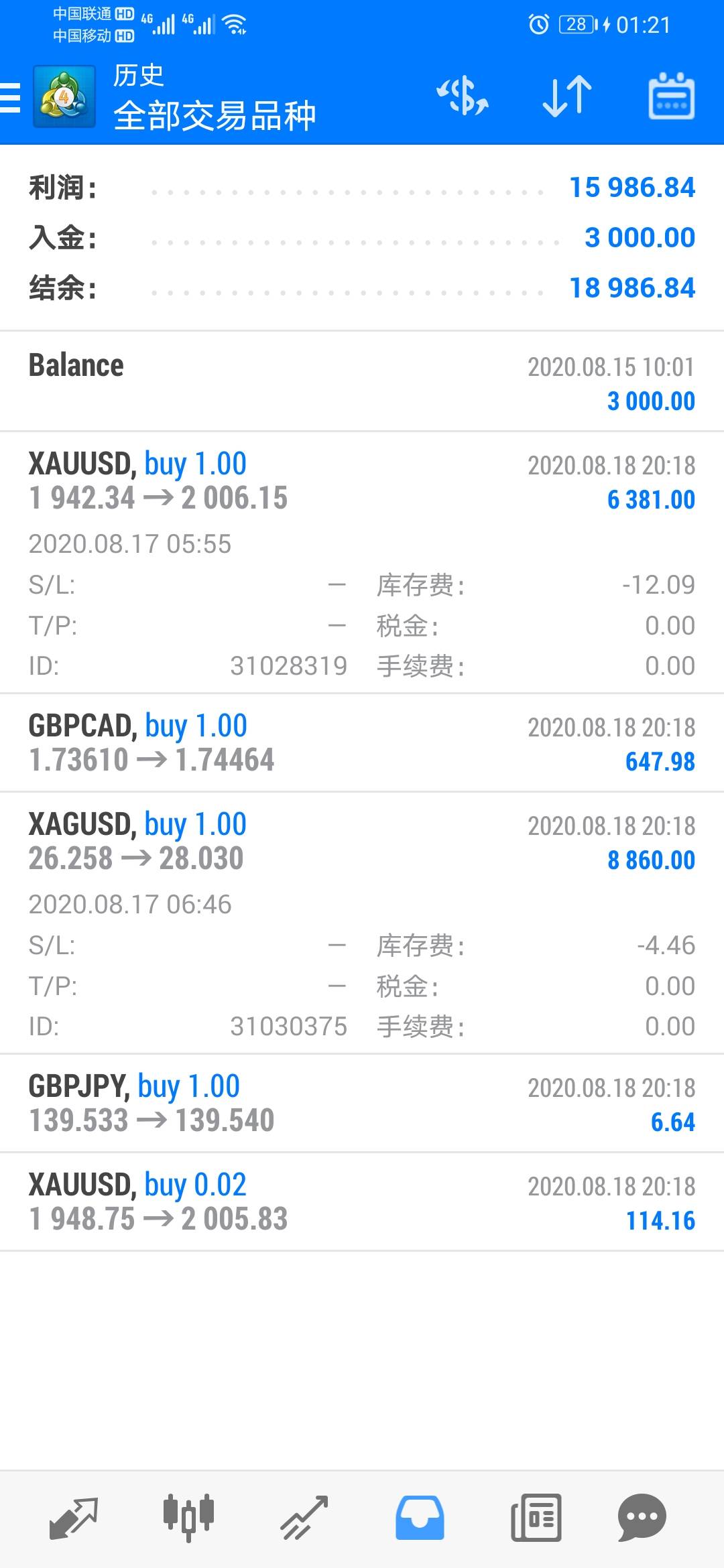This screenshot has height=1568, width=724.
Task: Switch to the Quotes tab
Action: tap(74, 1518)
